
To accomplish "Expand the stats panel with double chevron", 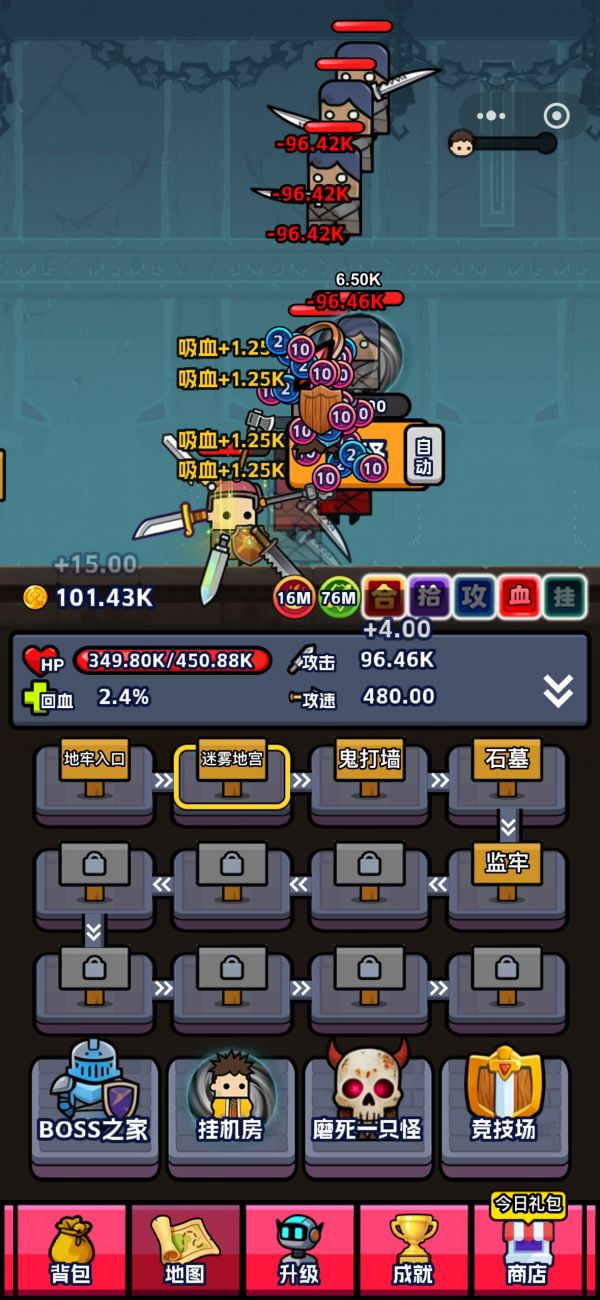I will (558, 690).
